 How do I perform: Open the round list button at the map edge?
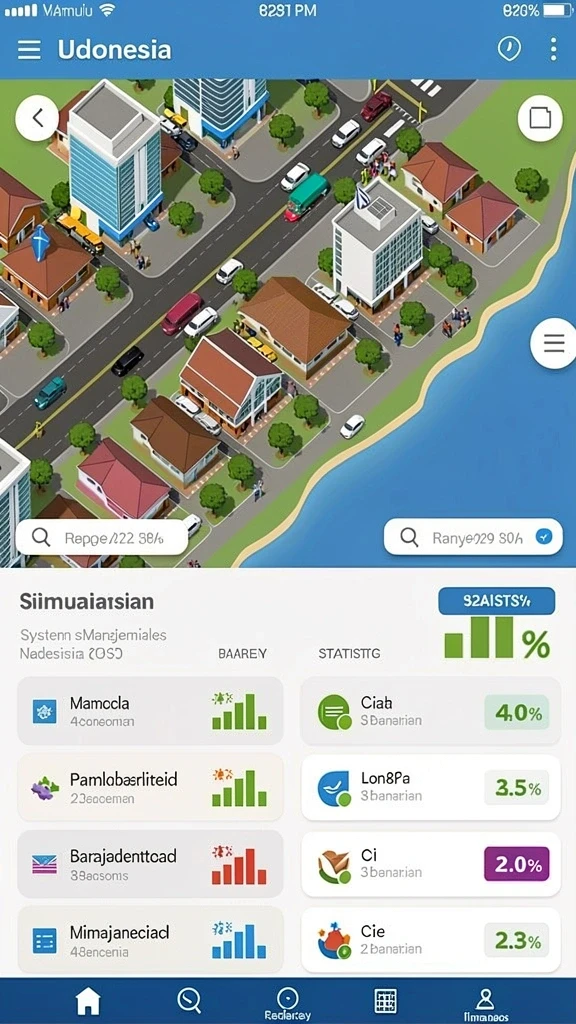pos(554,344)
